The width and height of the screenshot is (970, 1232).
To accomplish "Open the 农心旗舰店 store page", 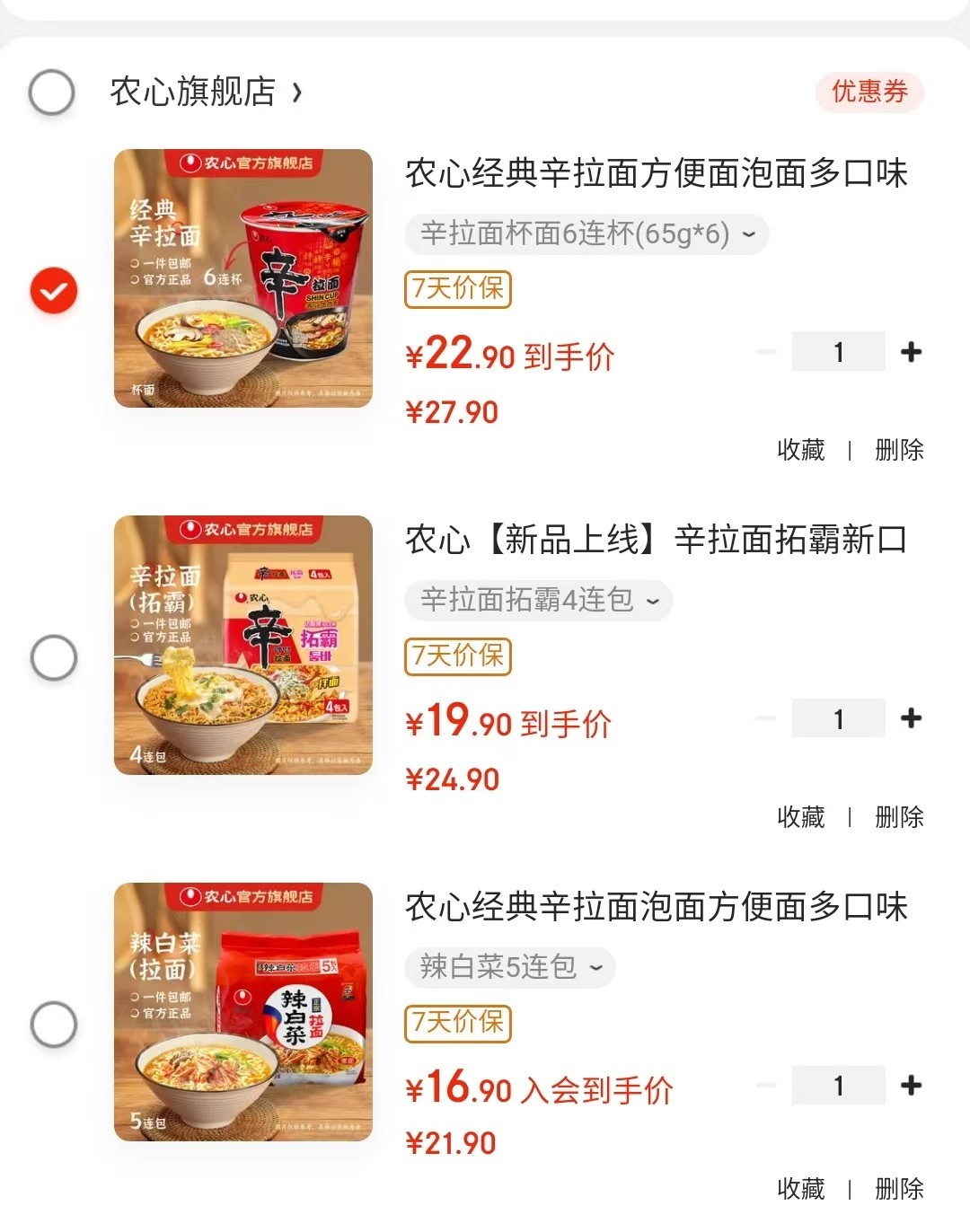I will coord(205,92).
